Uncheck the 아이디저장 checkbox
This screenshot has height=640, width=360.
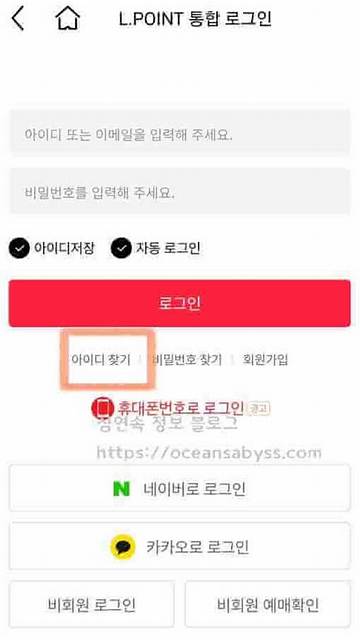point(19,248)
